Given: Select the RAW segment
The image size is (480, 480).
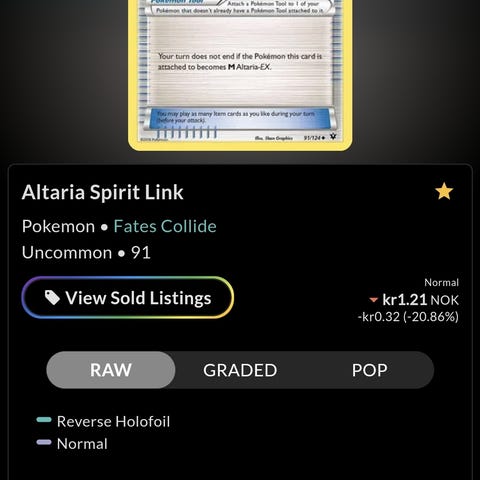Looking at the screenshot, I should point(111,370).
